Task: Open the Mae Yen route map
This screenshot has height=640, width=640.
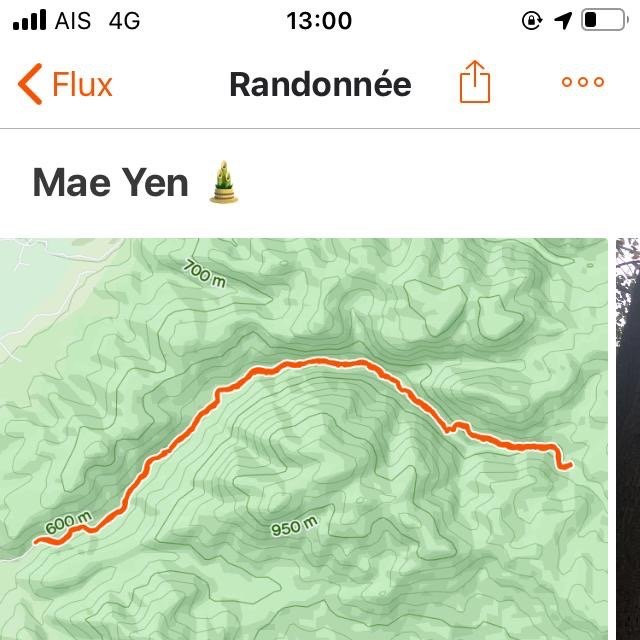Action: [304, 438]
